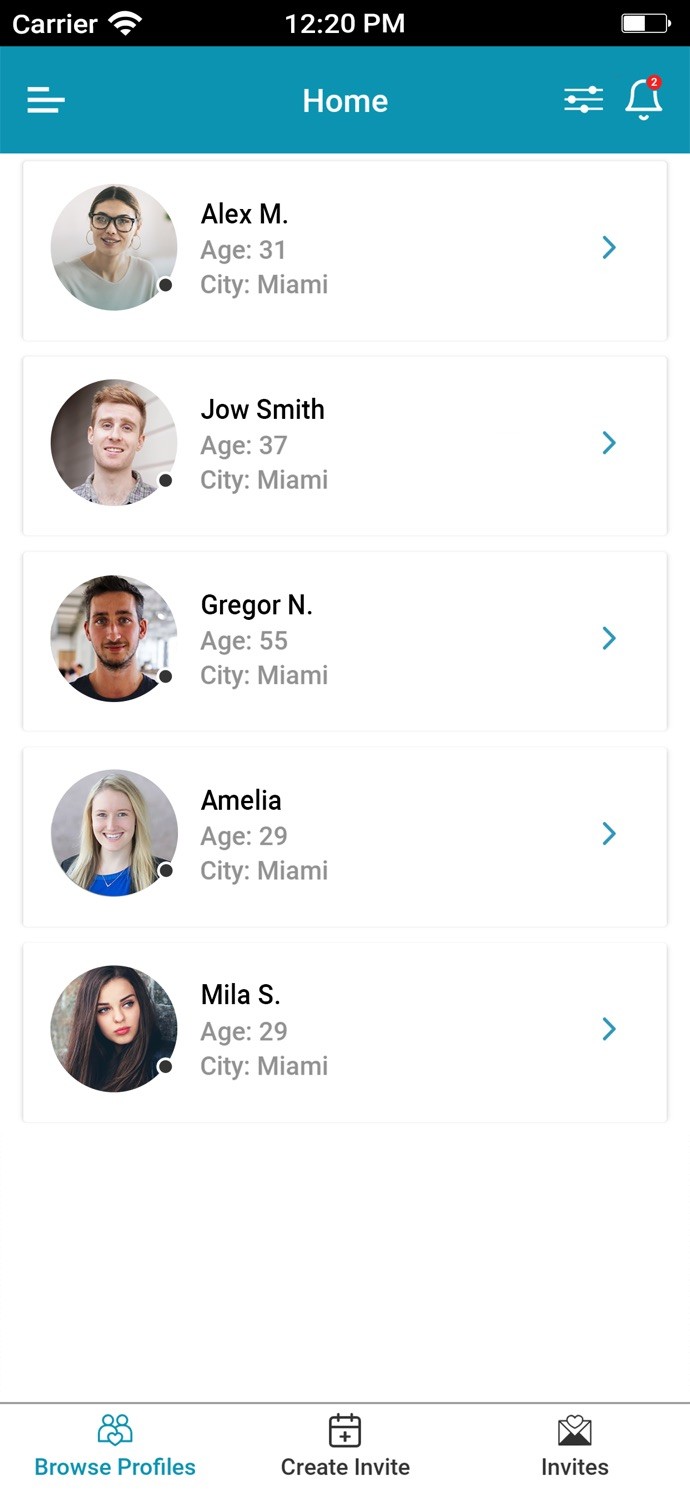Open Gregor N.'s profile row
This screenshot has height=1493, width=690.
[x=344, y=640]
